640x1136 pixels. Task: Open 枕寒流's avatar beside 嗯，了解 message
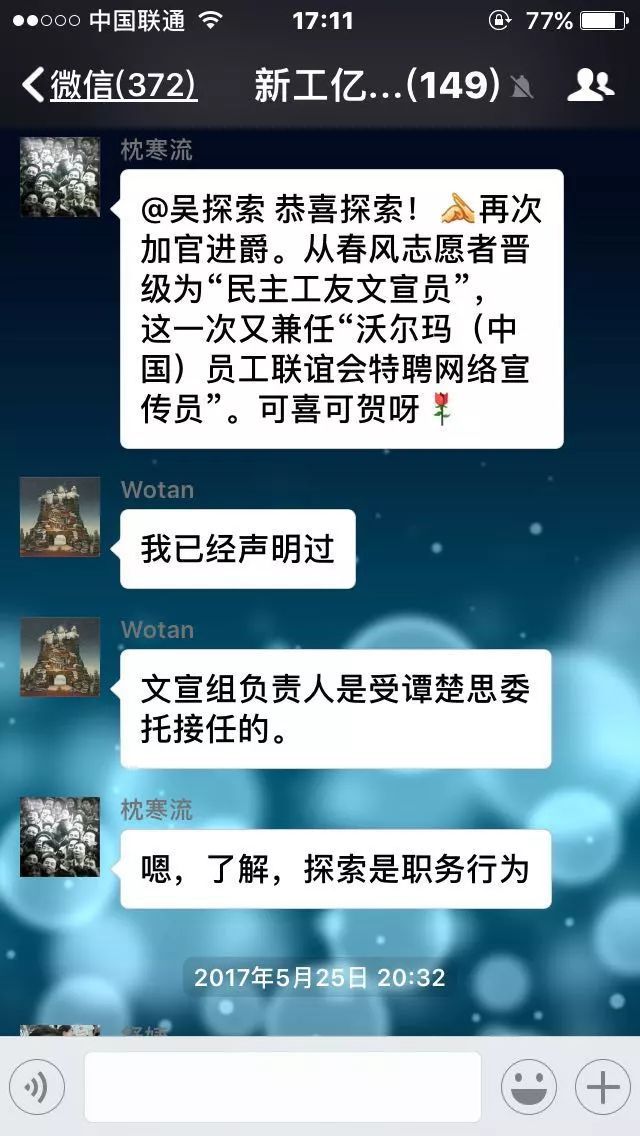tap(60, 837)
